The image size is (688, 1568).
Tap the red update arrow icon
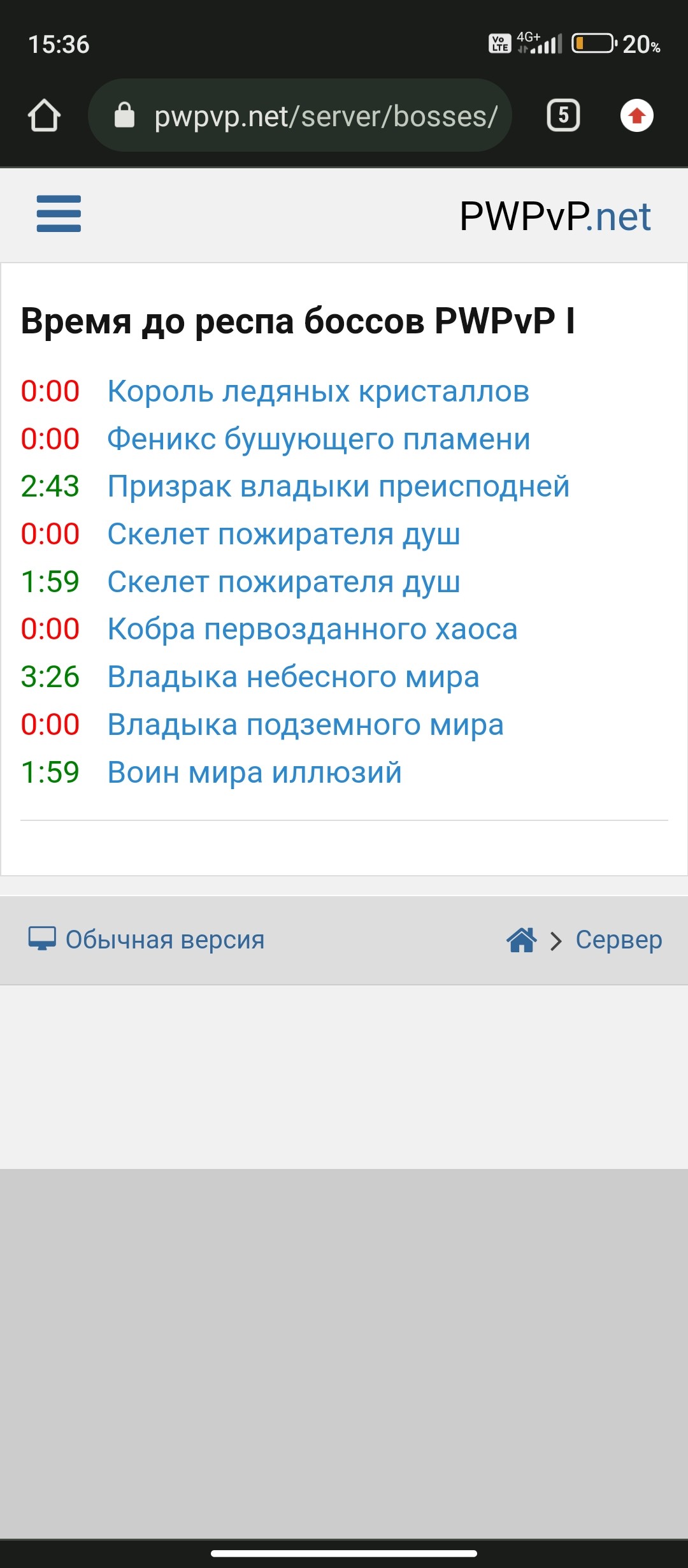pos(636,116)
